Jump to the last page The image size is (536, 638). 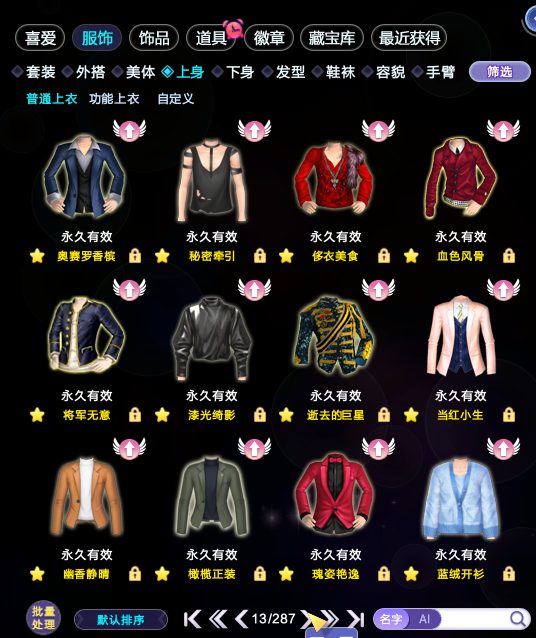(355, 619)
